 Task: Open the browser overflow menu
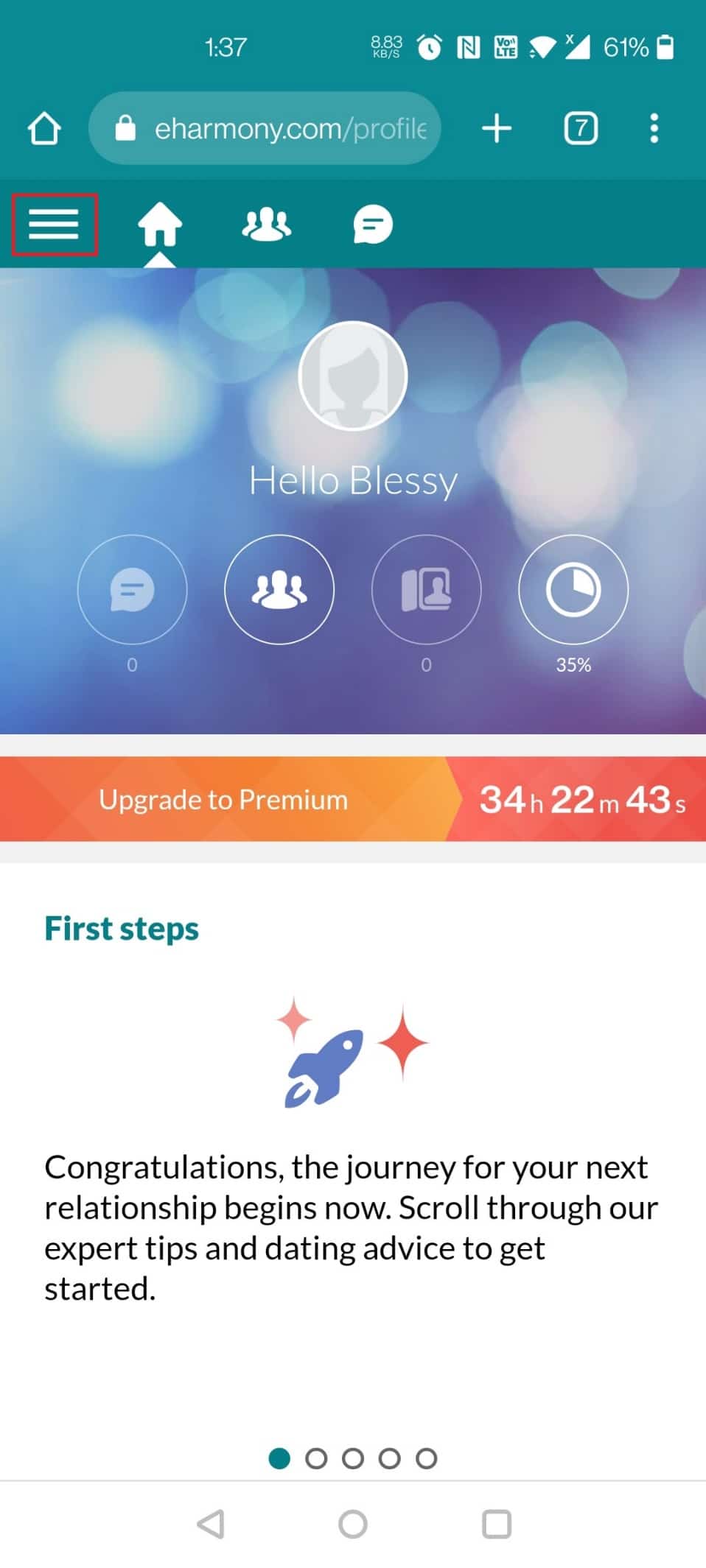coord(654,129)
